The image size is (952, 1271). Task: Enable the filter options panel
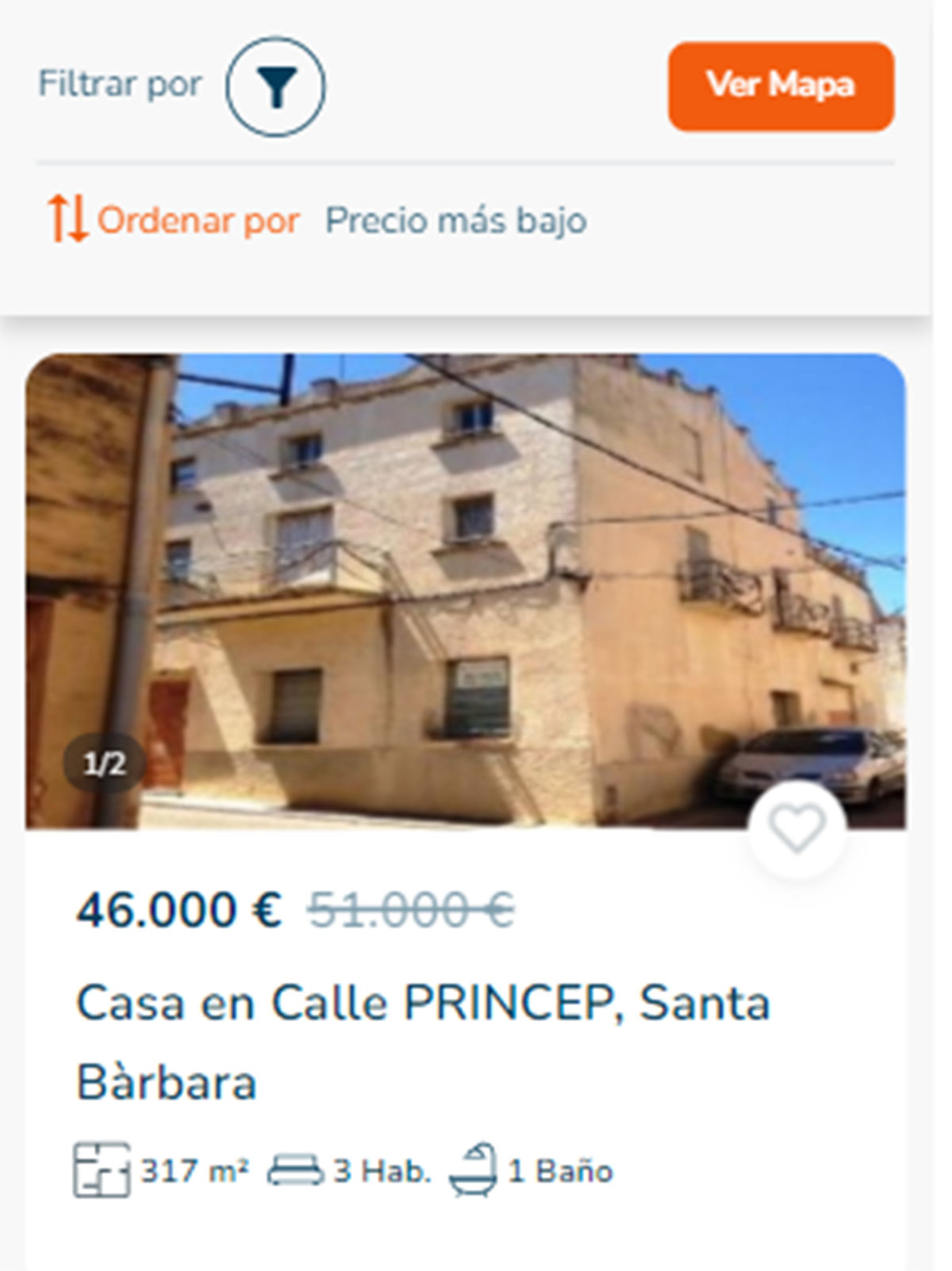click(x=274, y=89)
